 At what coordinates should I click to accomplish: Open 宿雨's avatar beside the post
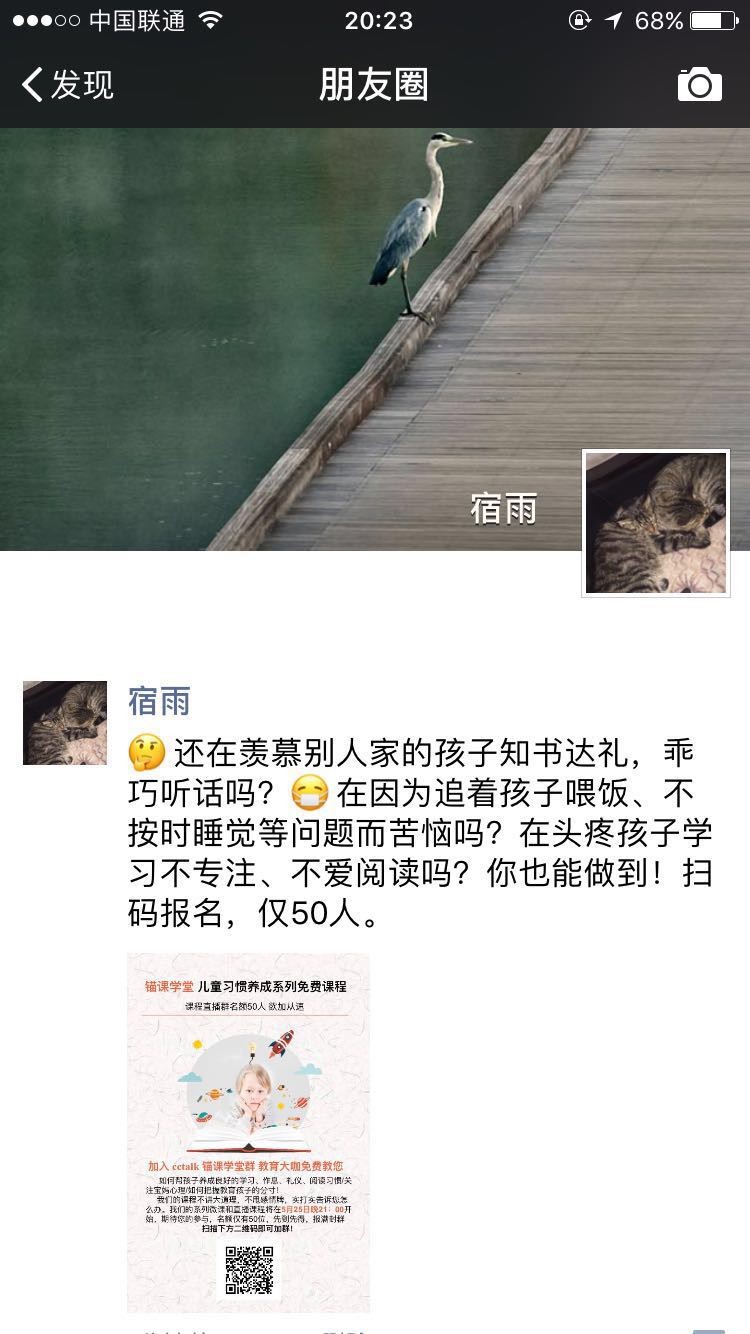tap(65, 723)
